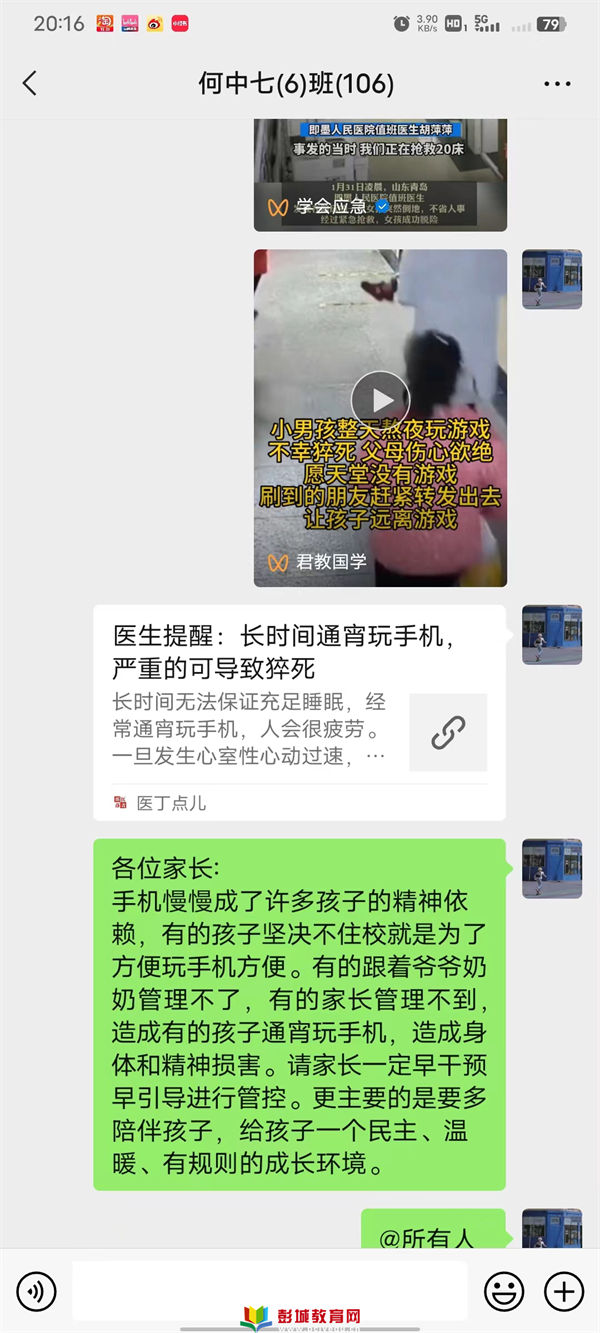This screenshot has width=600, height=1333.
Task: Switch to voice message input
Action: click(36, 1291)
